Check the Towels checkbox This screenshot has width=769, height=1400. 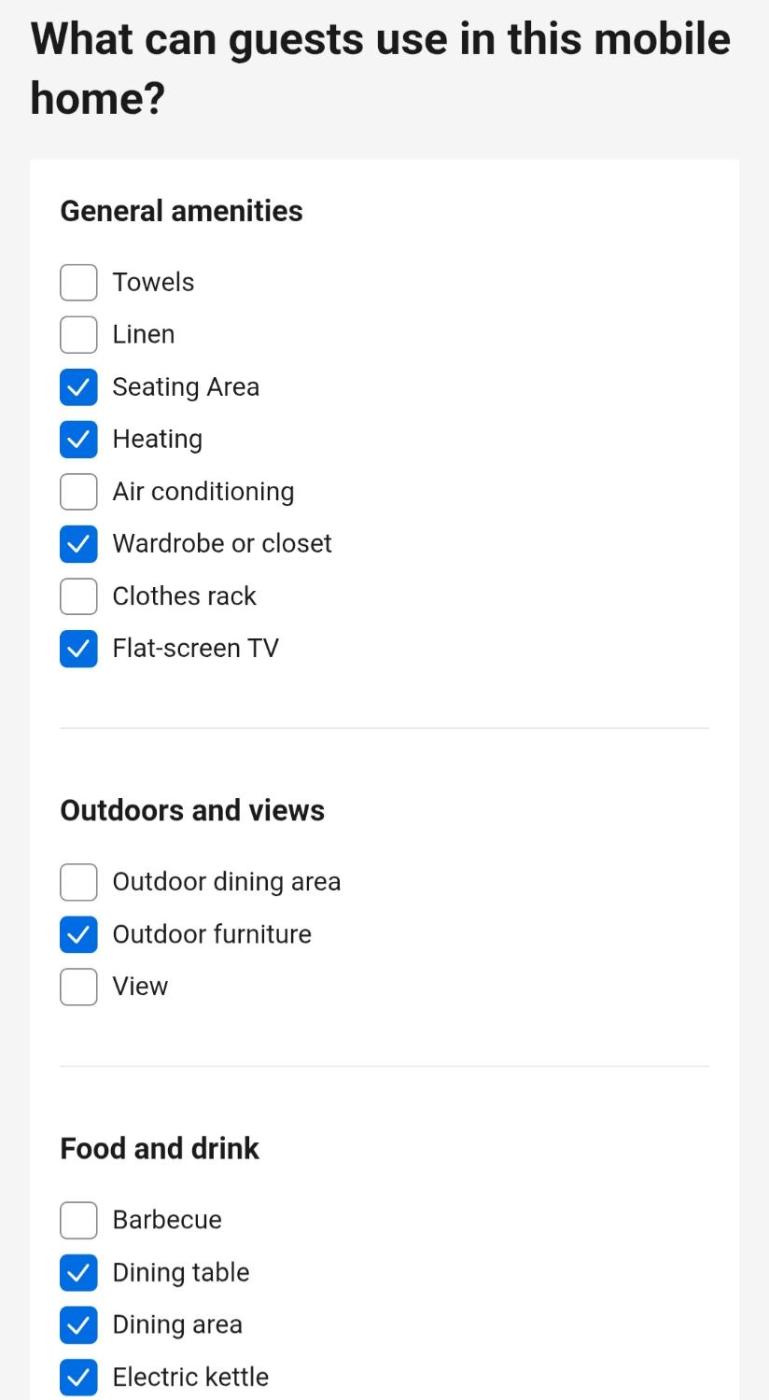tap(79, 282)
